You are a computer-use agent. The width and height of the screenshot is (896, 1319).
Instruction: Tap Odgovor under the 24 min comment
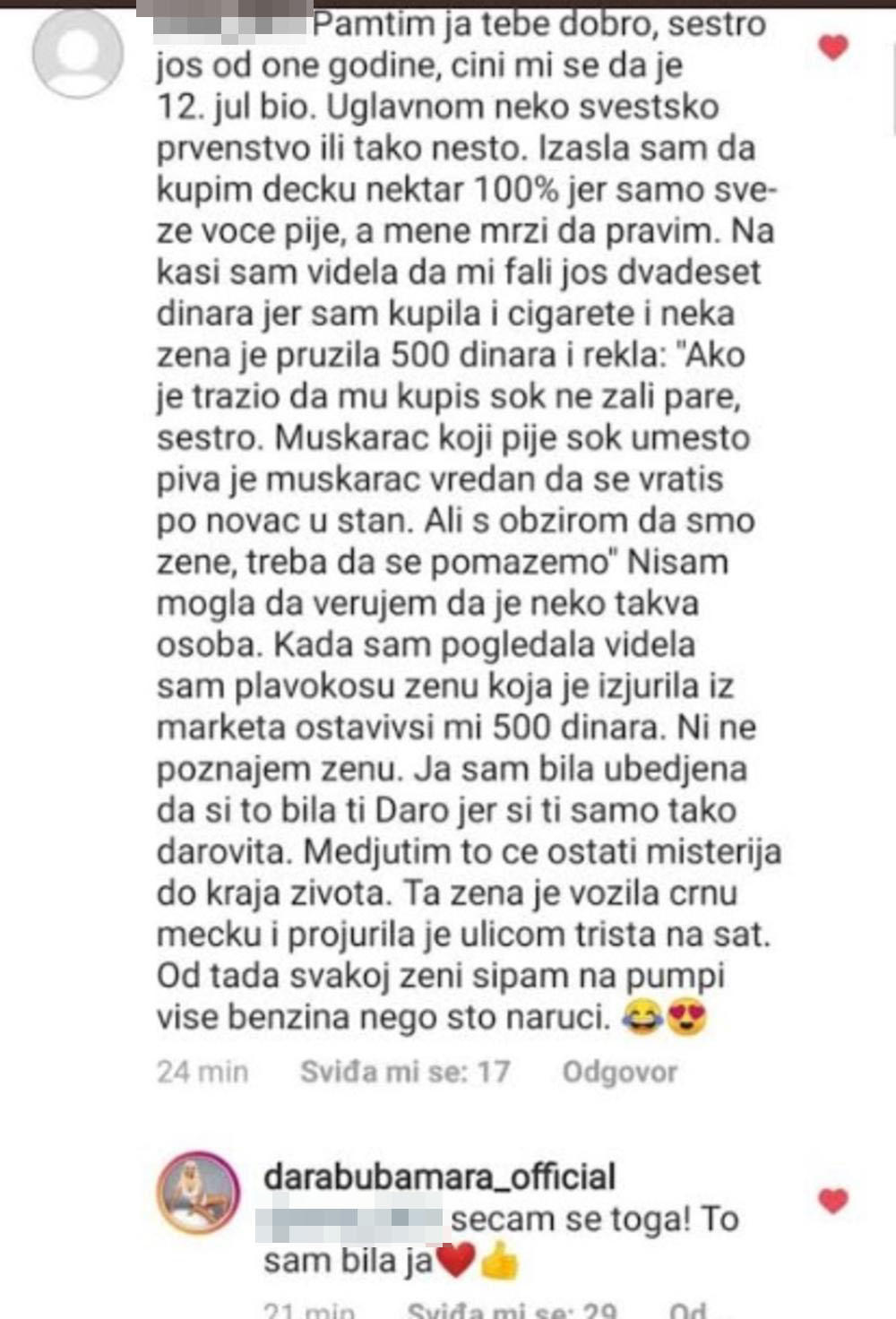pos(619,1072)
